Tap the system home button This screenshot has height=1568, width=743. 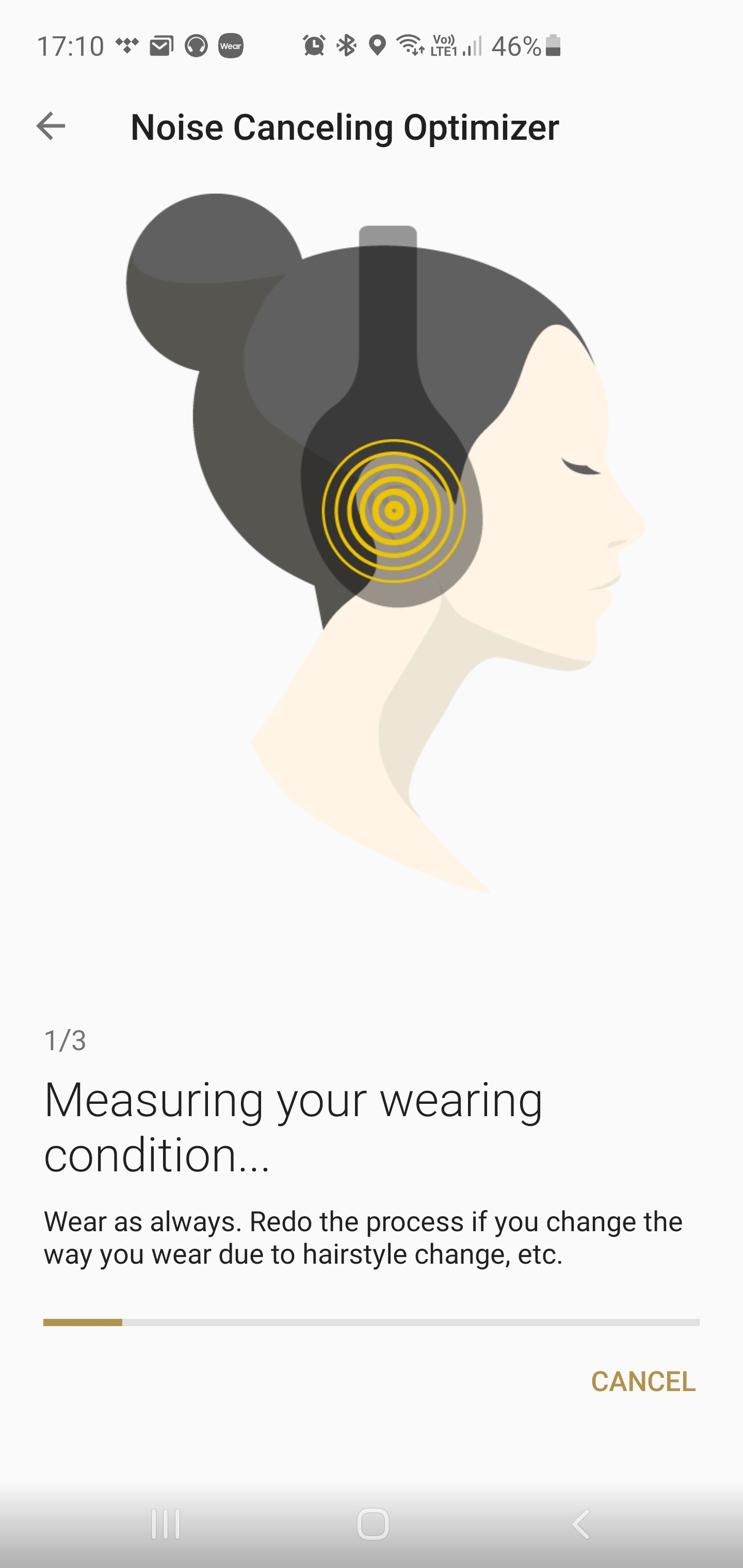click(373, 1524)
